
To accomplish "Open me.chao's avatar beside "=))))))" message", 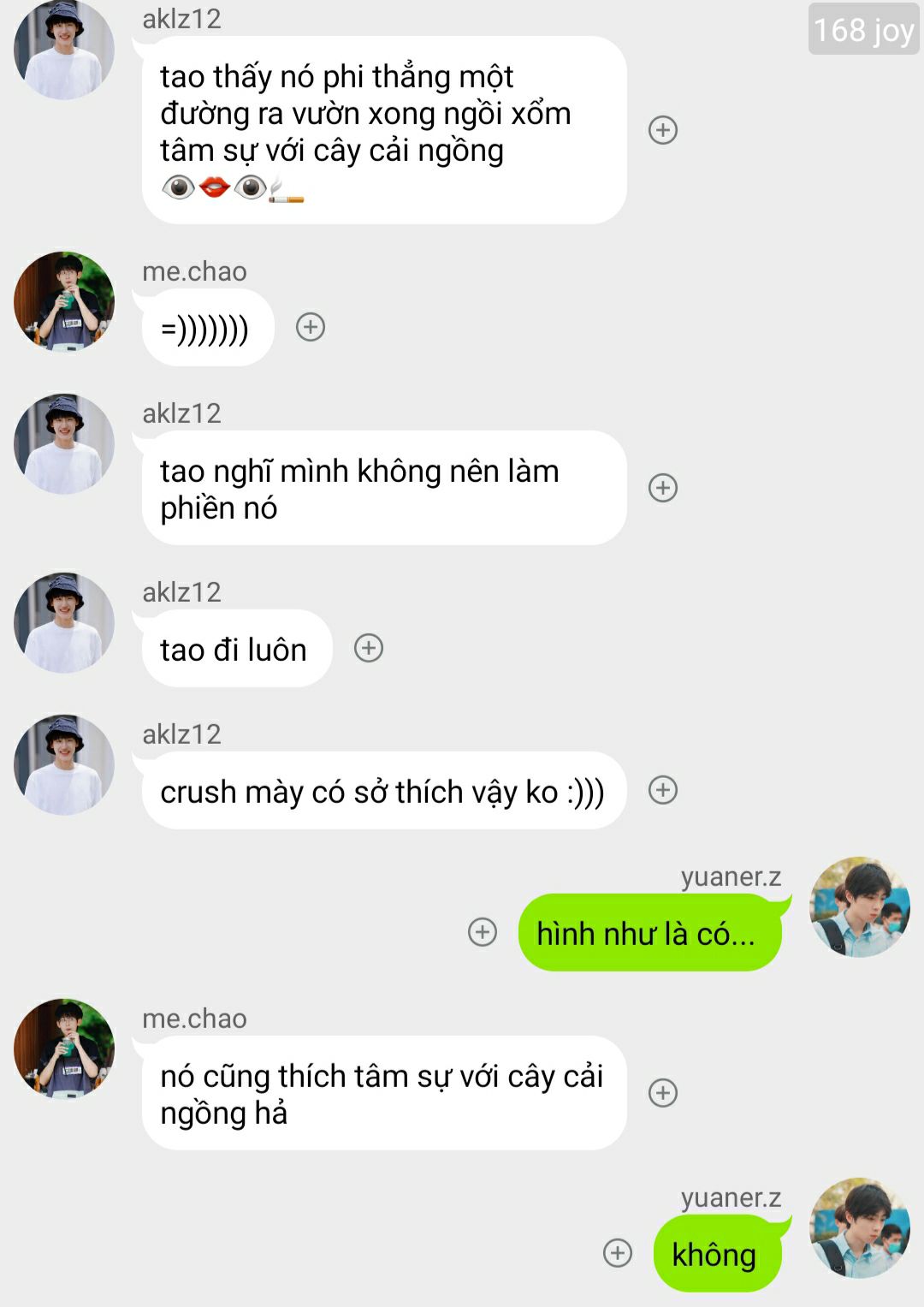I will [64, 301].
